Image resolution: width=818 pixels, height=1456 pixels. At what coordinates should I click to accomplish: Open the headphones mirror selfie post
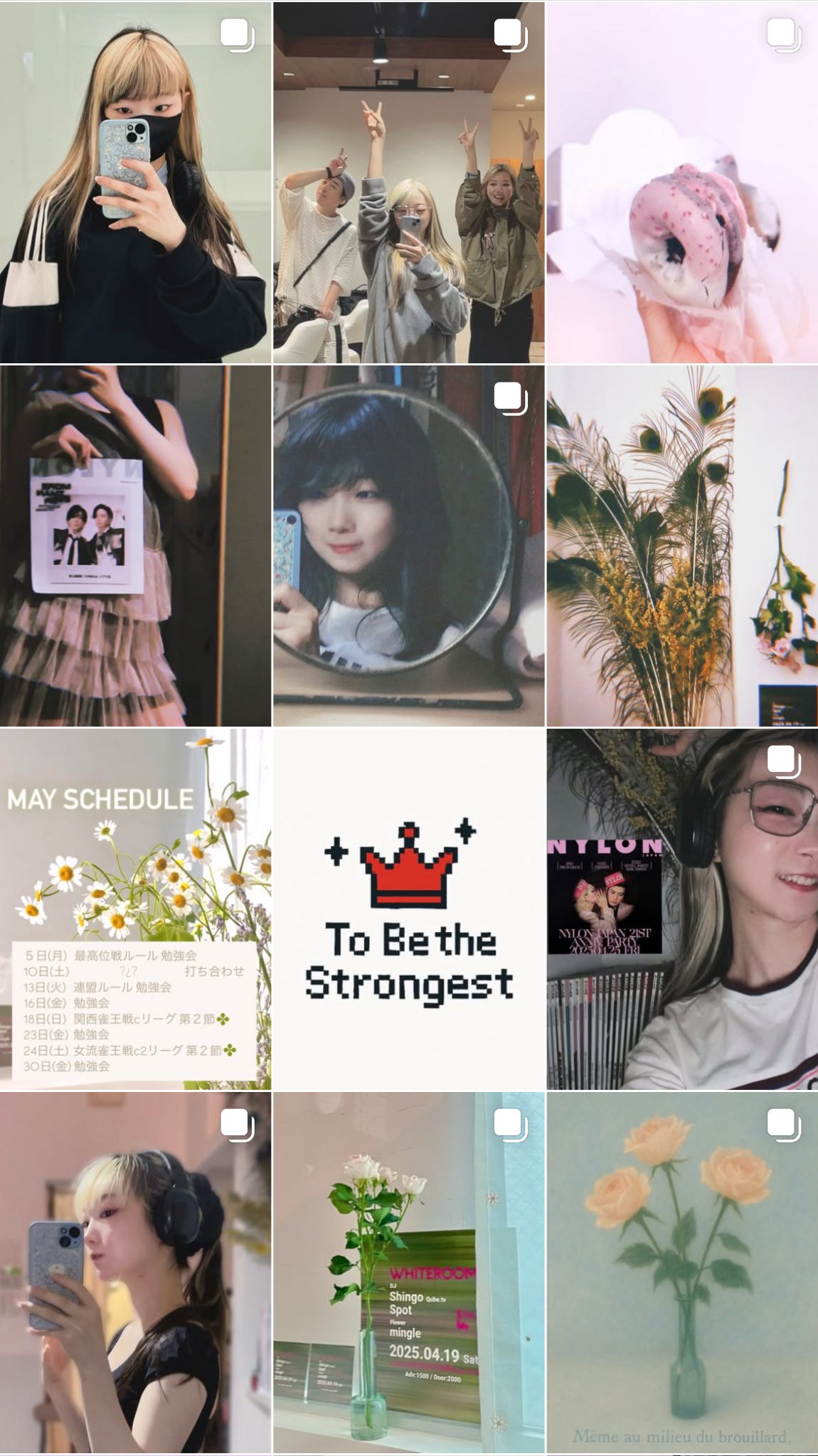pos(135,1273)
